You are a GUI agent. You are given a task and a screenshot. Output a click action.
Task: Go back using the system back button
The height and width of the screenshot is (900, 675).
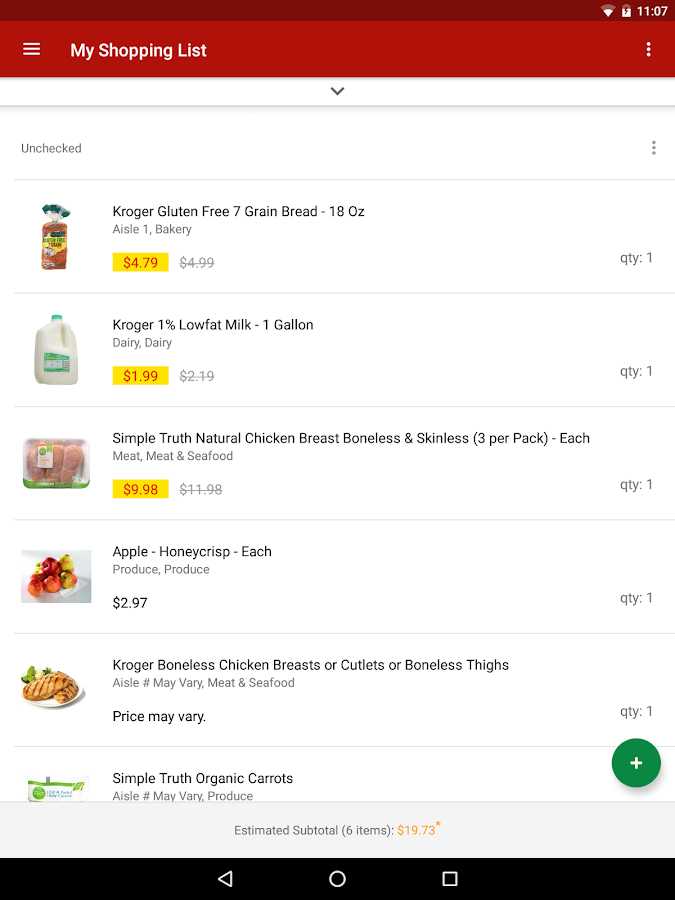[225, 879]
